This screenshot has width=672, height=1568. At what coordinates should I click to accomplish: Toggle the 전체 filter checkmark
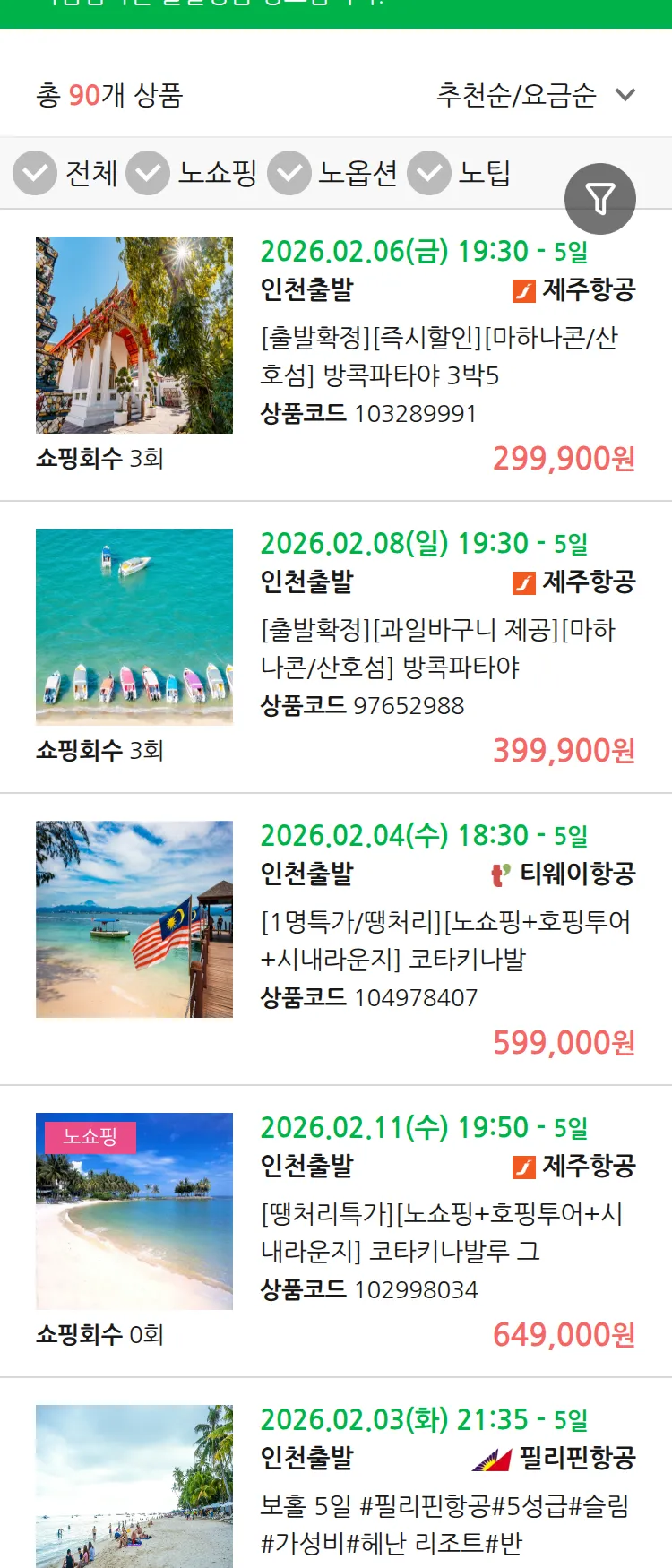coord(34,172)
